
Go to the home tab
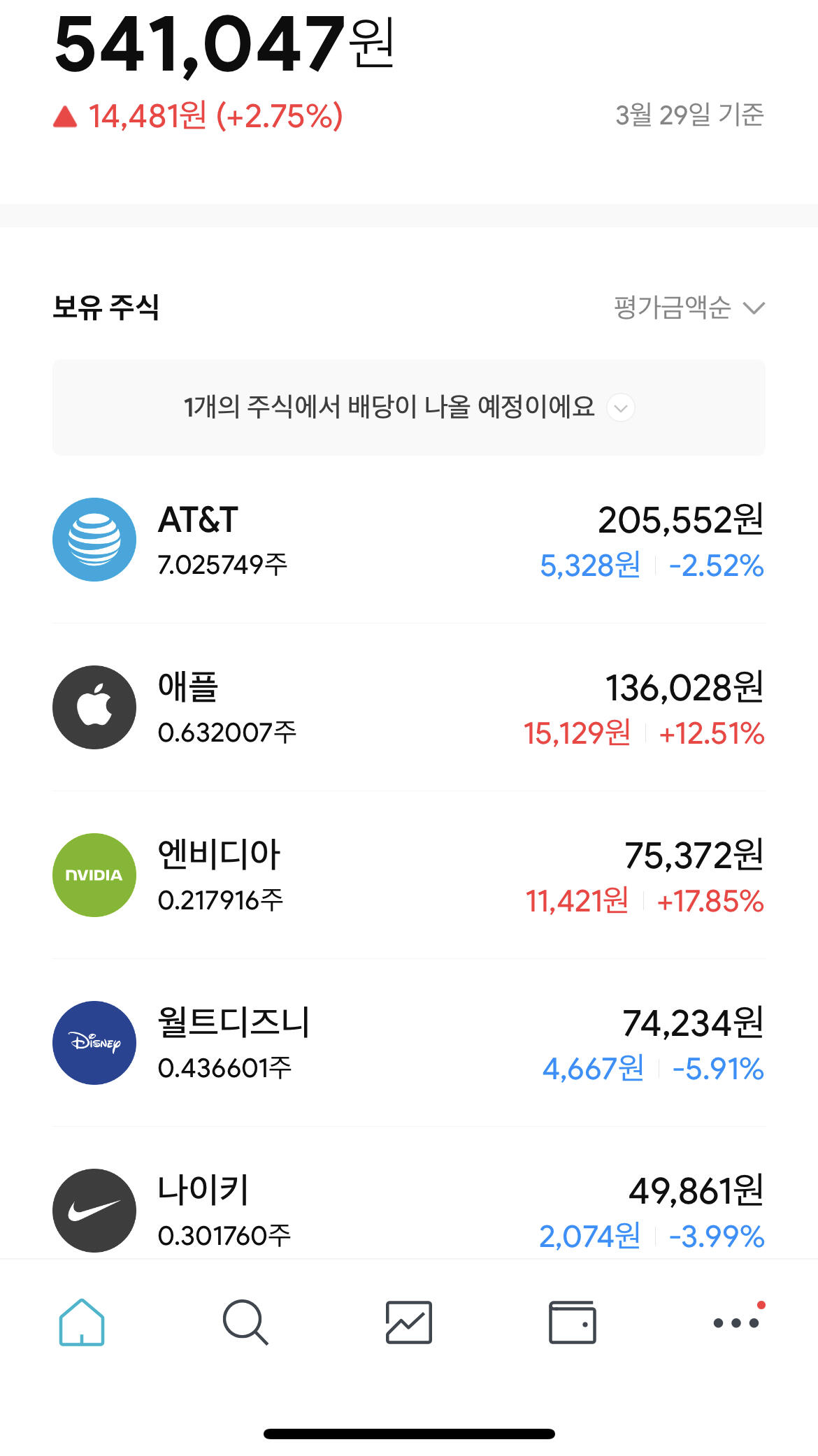tap(82, 1322)
